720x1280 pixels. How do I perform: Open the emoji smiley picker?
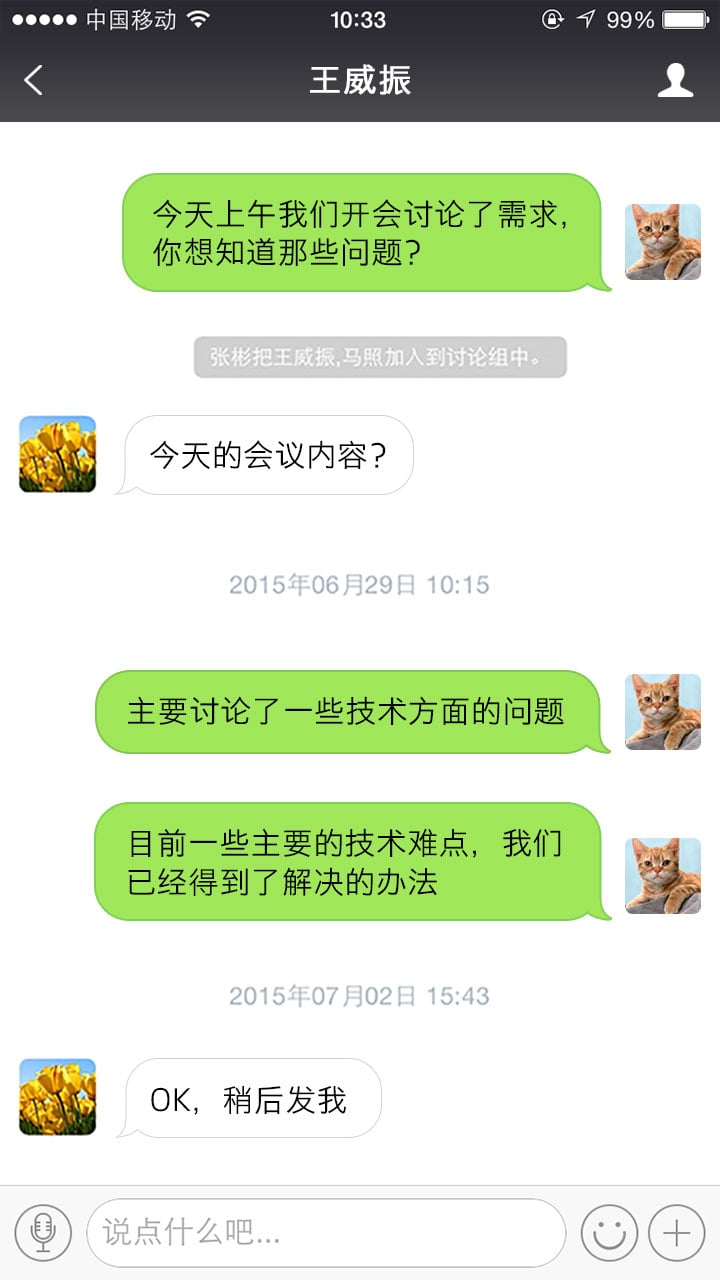pyautogui.click(x=608, y=1232)
